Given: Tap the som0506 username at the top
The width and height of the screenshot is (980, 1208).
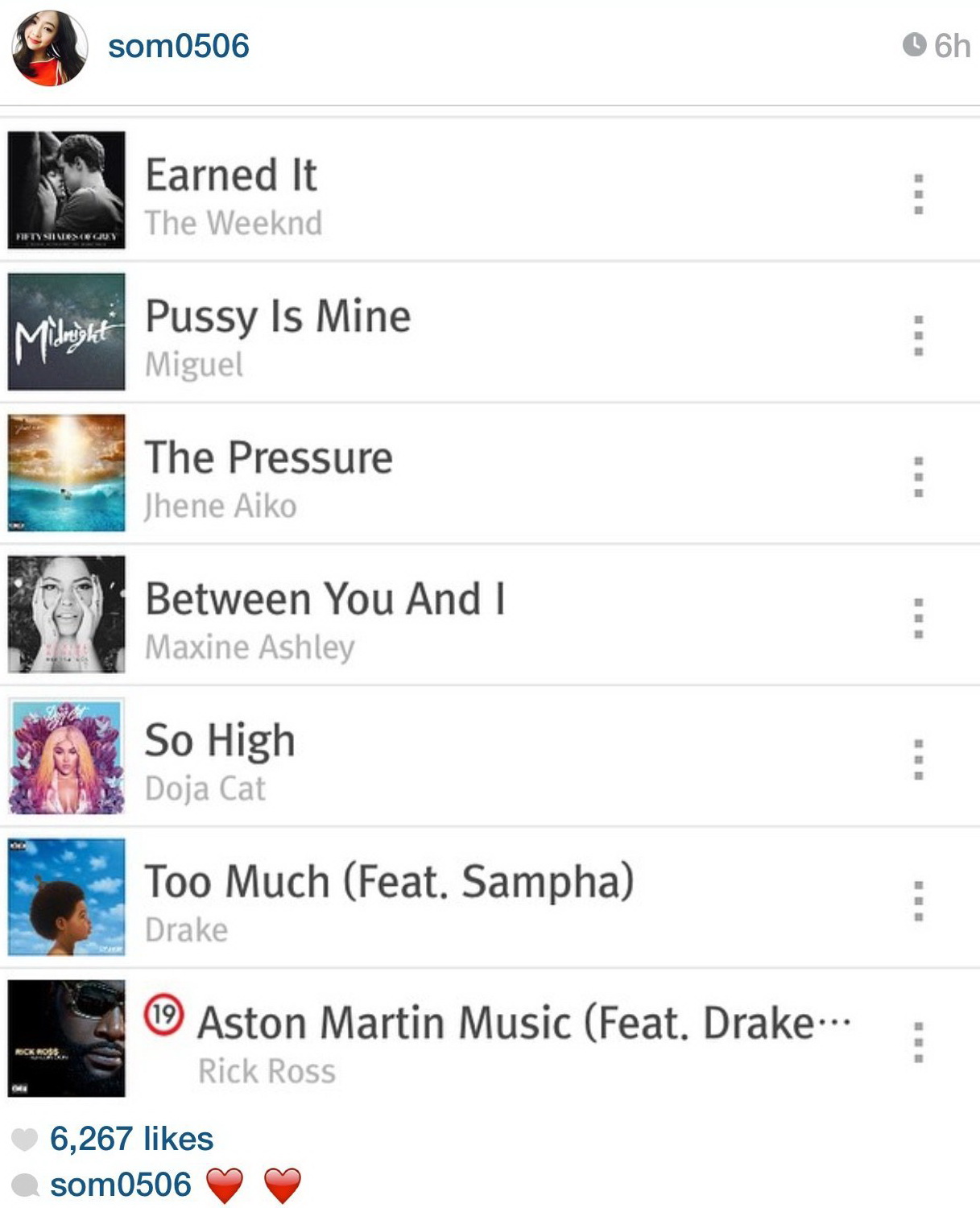Looking at the screenshot, I should [x=179, y=46].
